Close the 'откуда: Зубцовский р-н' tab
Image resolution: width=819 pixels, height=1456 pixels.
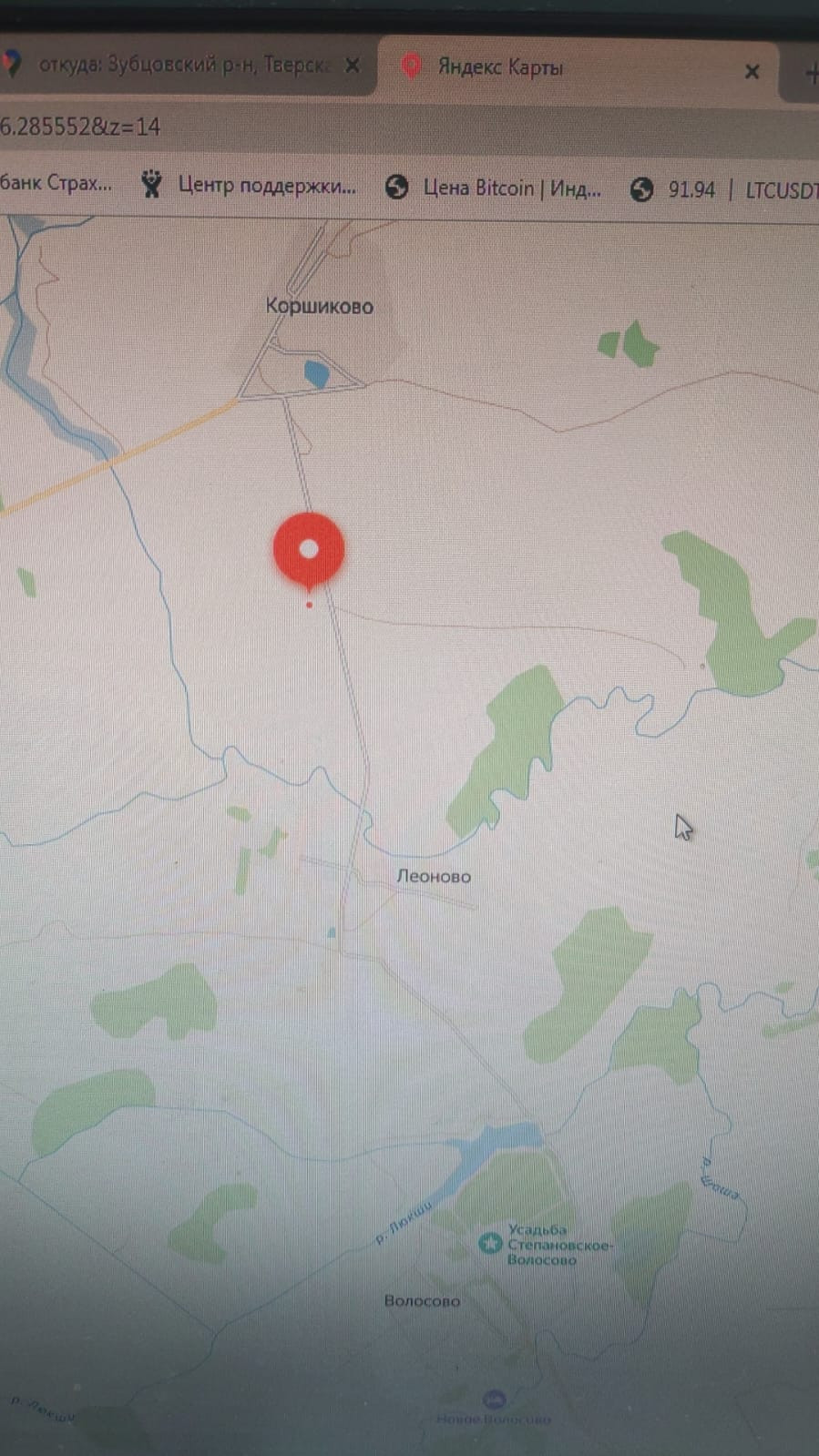pyautogui.click(x=353, y=66)
